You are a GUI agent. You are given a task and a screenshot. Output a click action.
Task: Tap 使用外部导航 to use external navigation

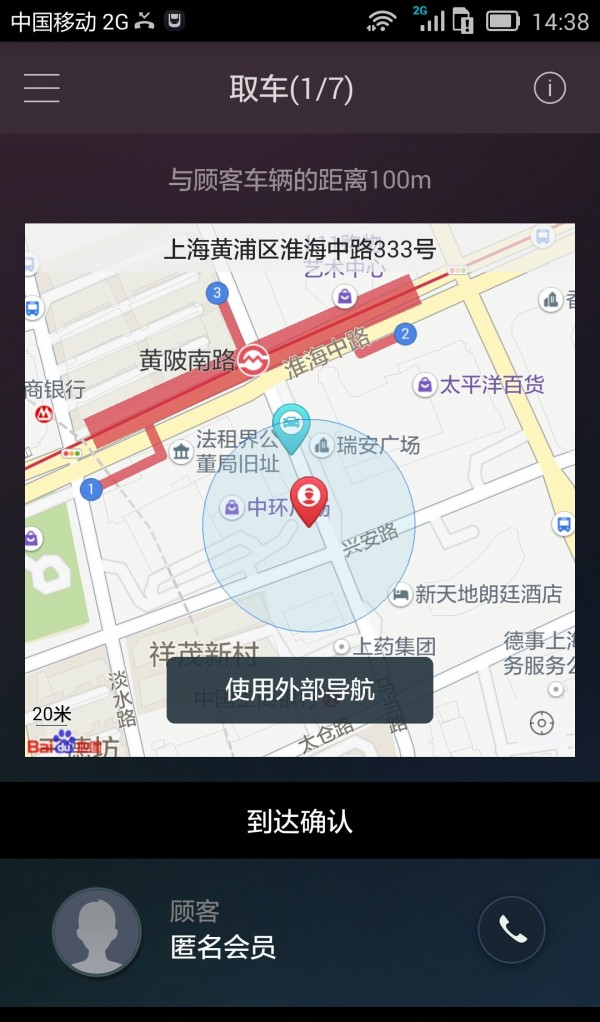click(x=300, y=690)
